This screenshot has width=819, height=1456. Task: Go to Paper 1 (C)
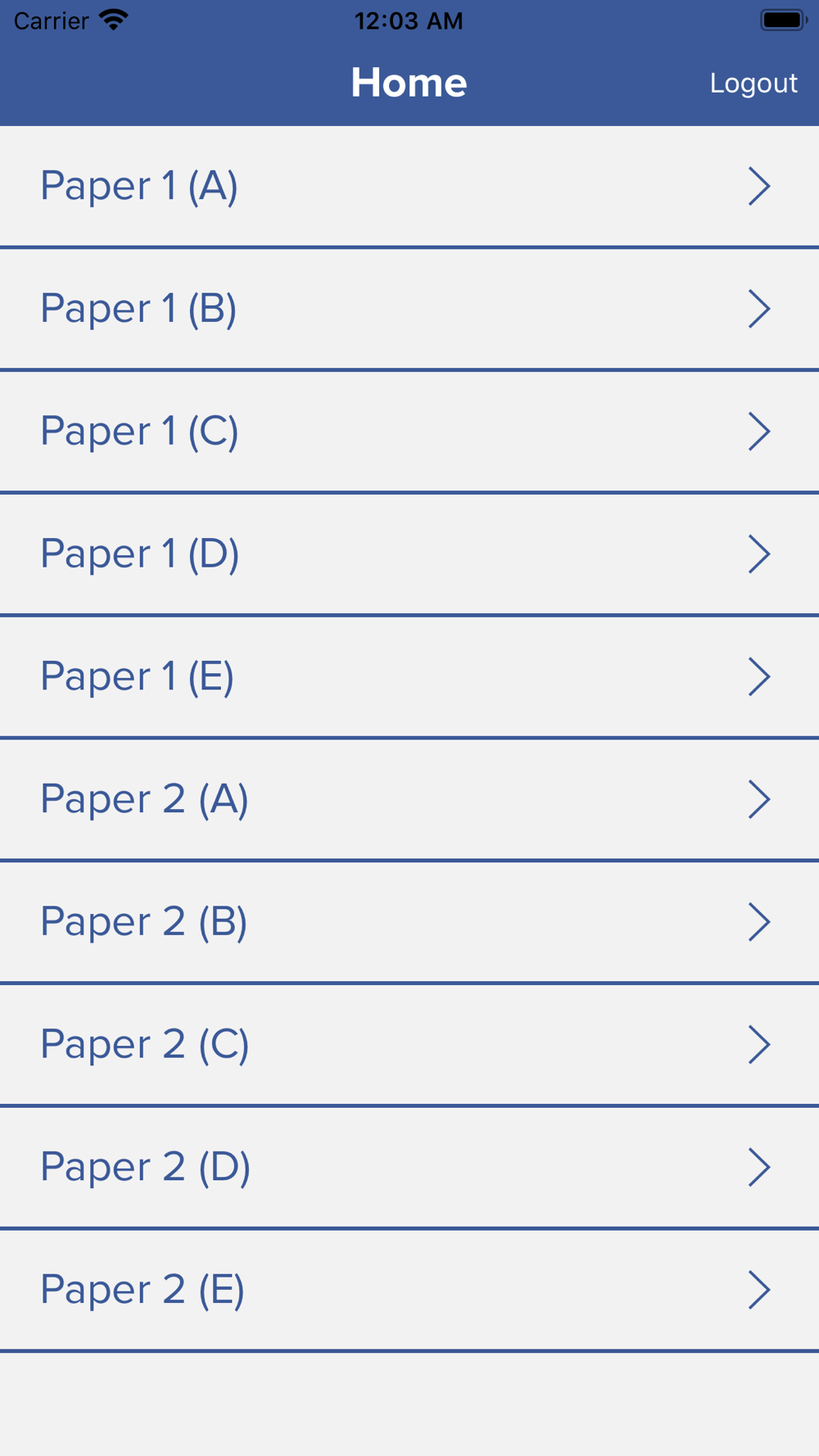click(409, 432)
